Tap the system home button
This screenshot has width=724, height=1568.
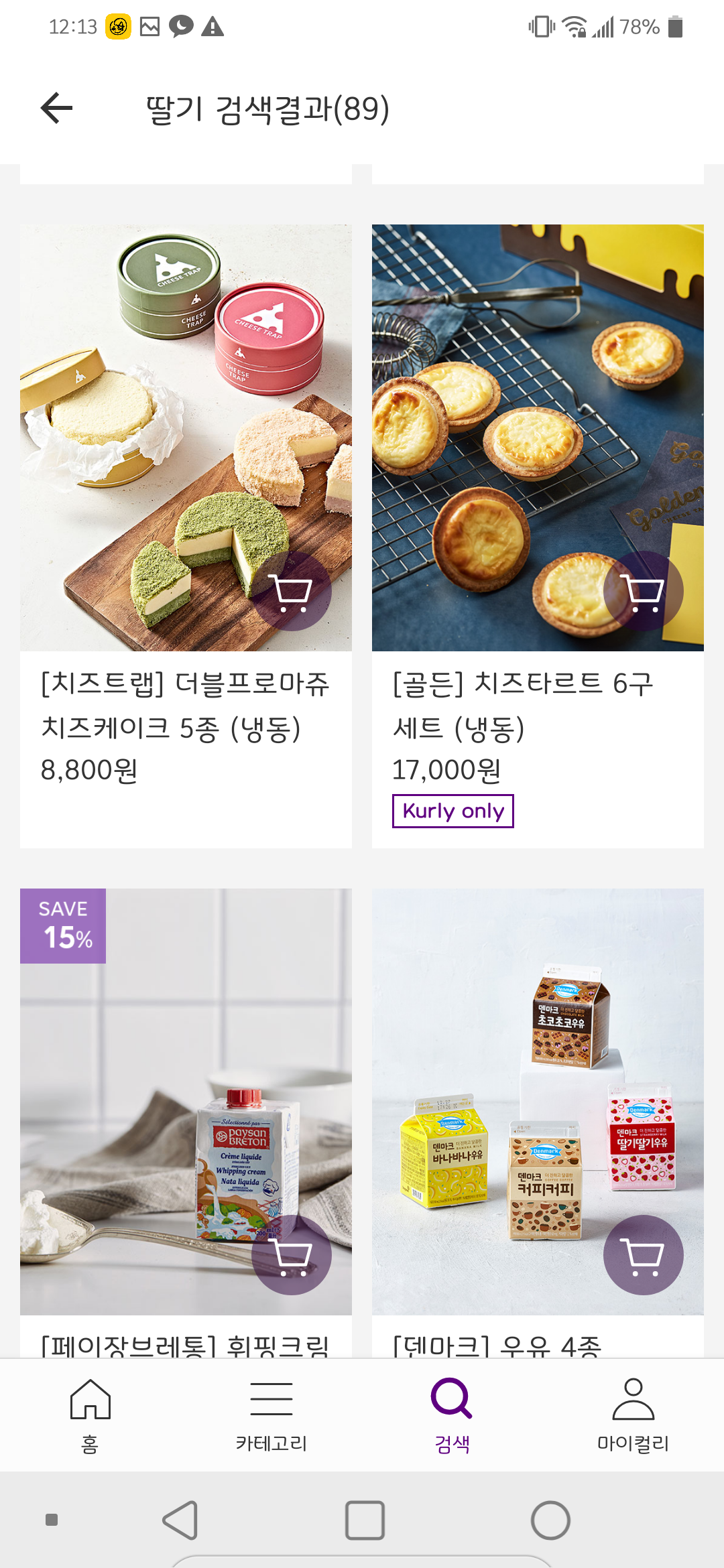(550, 1520)
